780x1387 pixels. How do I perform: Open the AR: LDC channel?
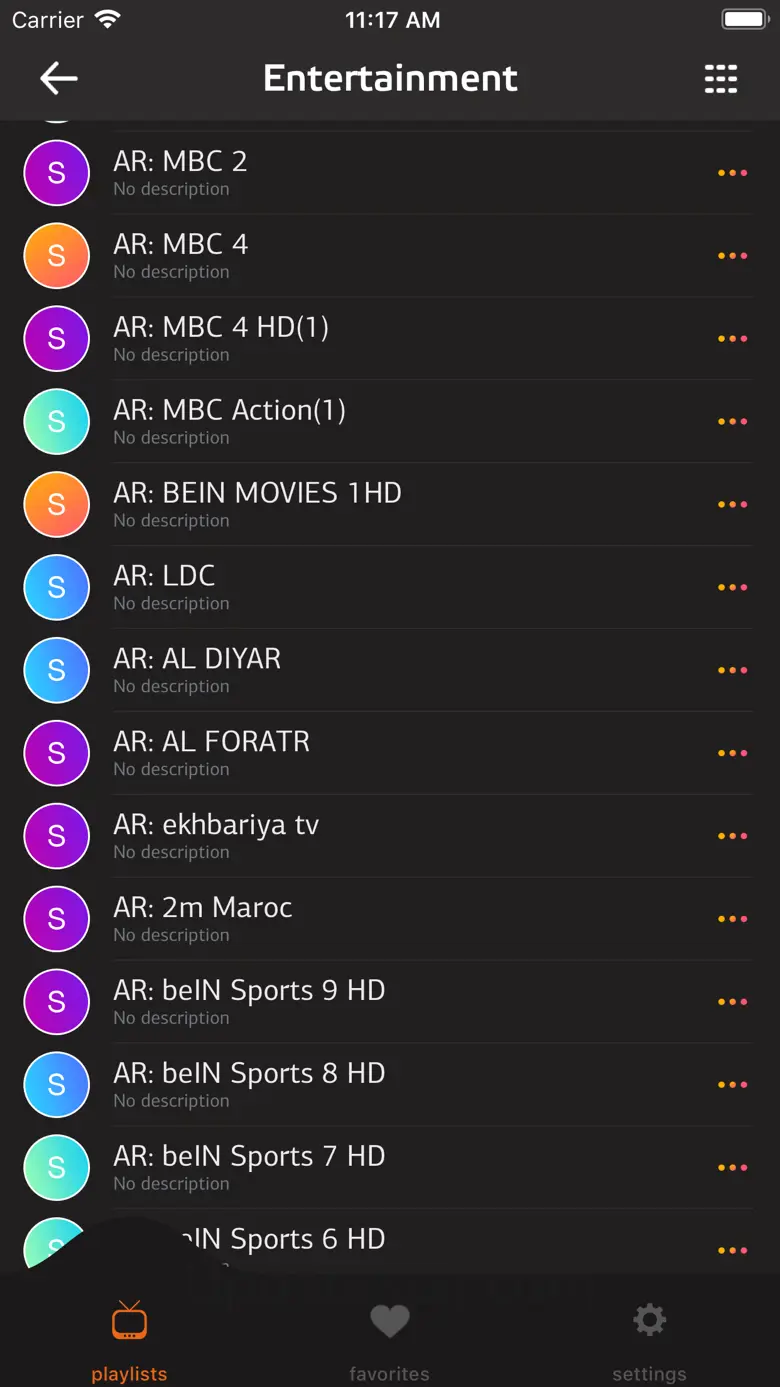[164, 587]
